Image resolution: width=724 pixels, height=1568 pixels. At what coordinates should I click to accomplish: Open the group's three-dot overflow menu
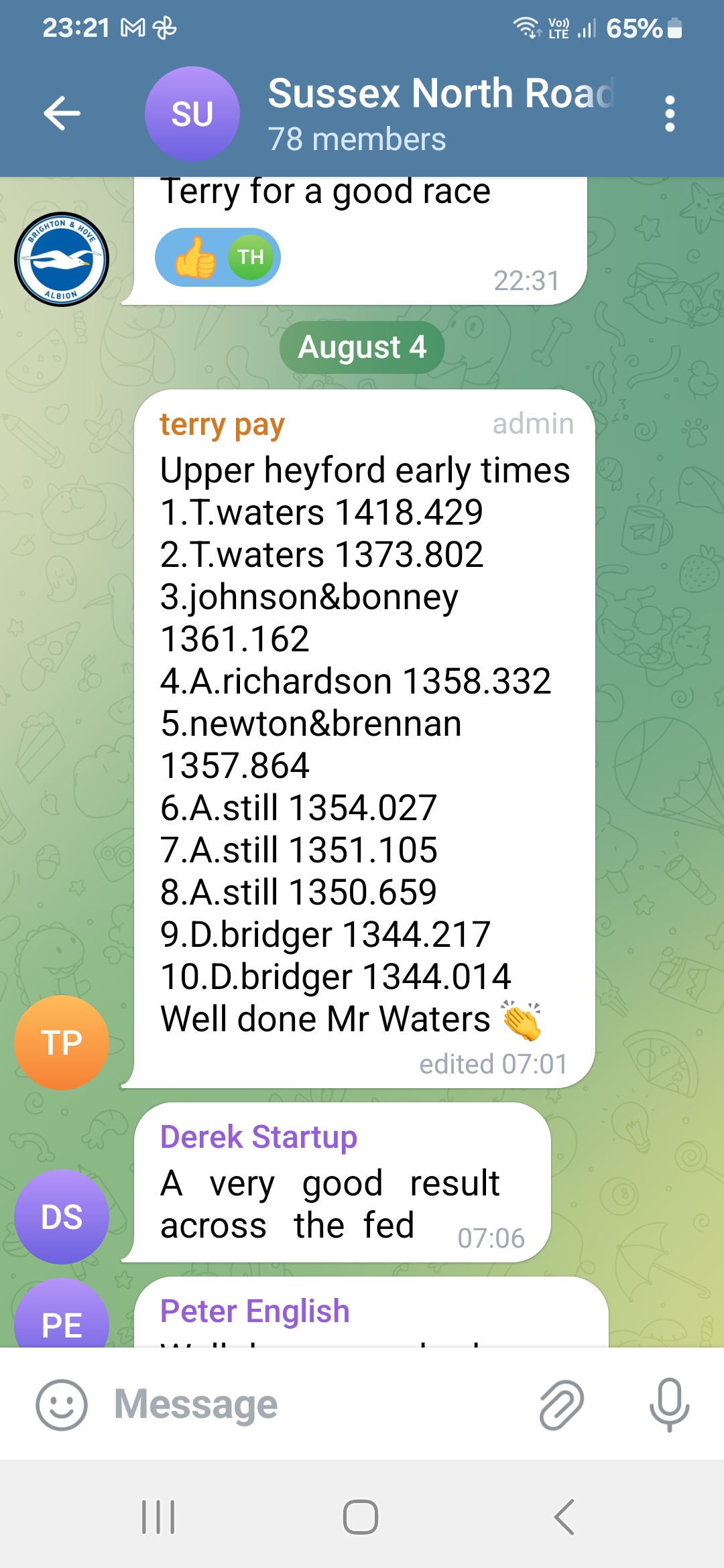pyautogui.click(x=669, y=113)
